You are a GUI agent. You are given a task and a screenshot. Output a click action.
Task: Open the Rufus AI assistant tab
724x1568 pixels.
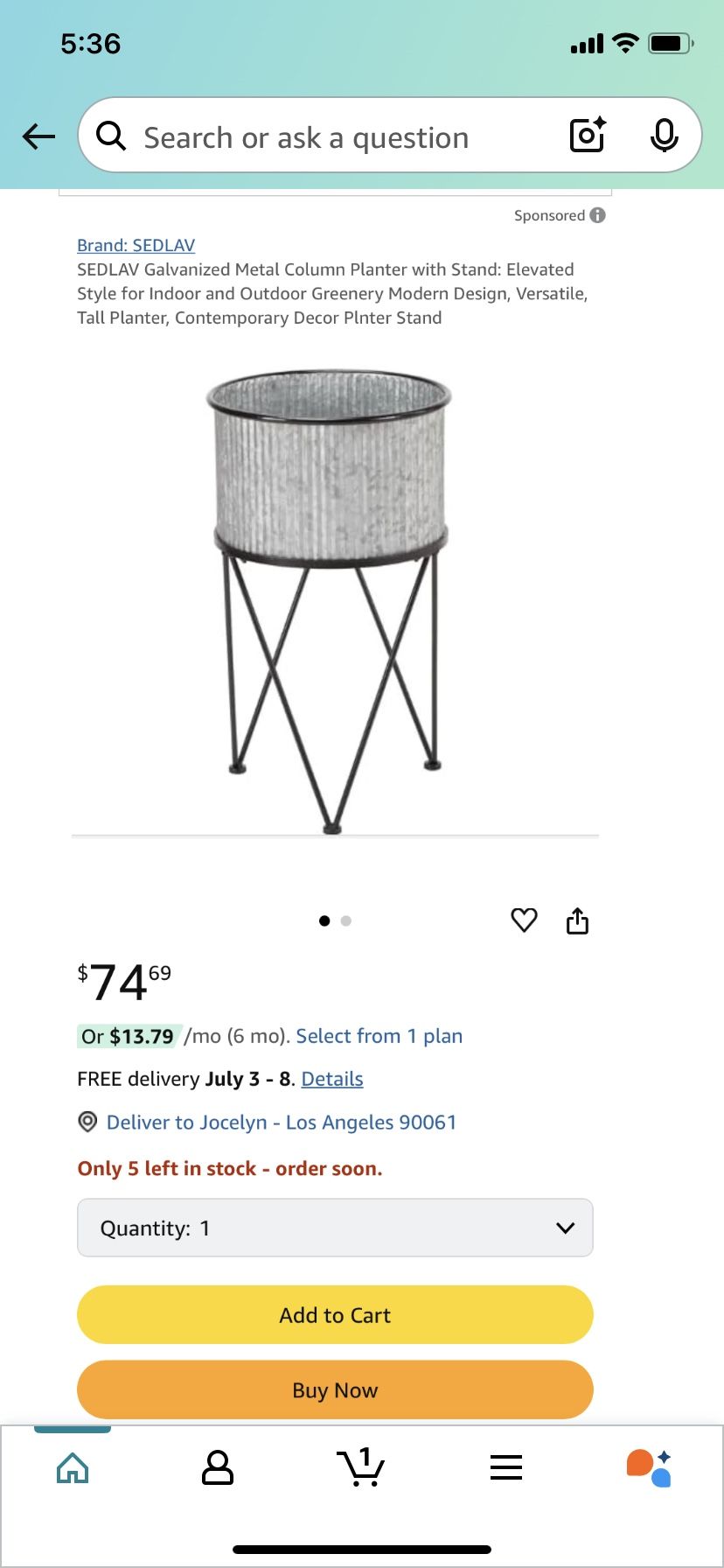[650, 1467]
